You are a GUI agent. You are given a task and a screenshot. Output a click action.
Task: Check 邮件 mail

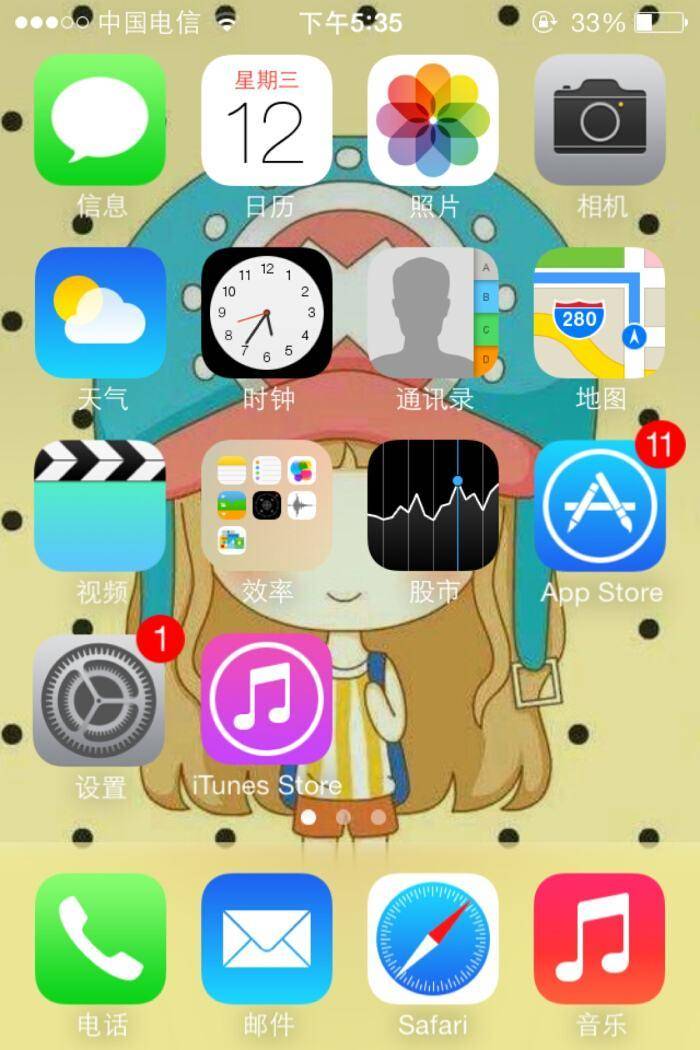pyautogui.click(x=267, y=939)
